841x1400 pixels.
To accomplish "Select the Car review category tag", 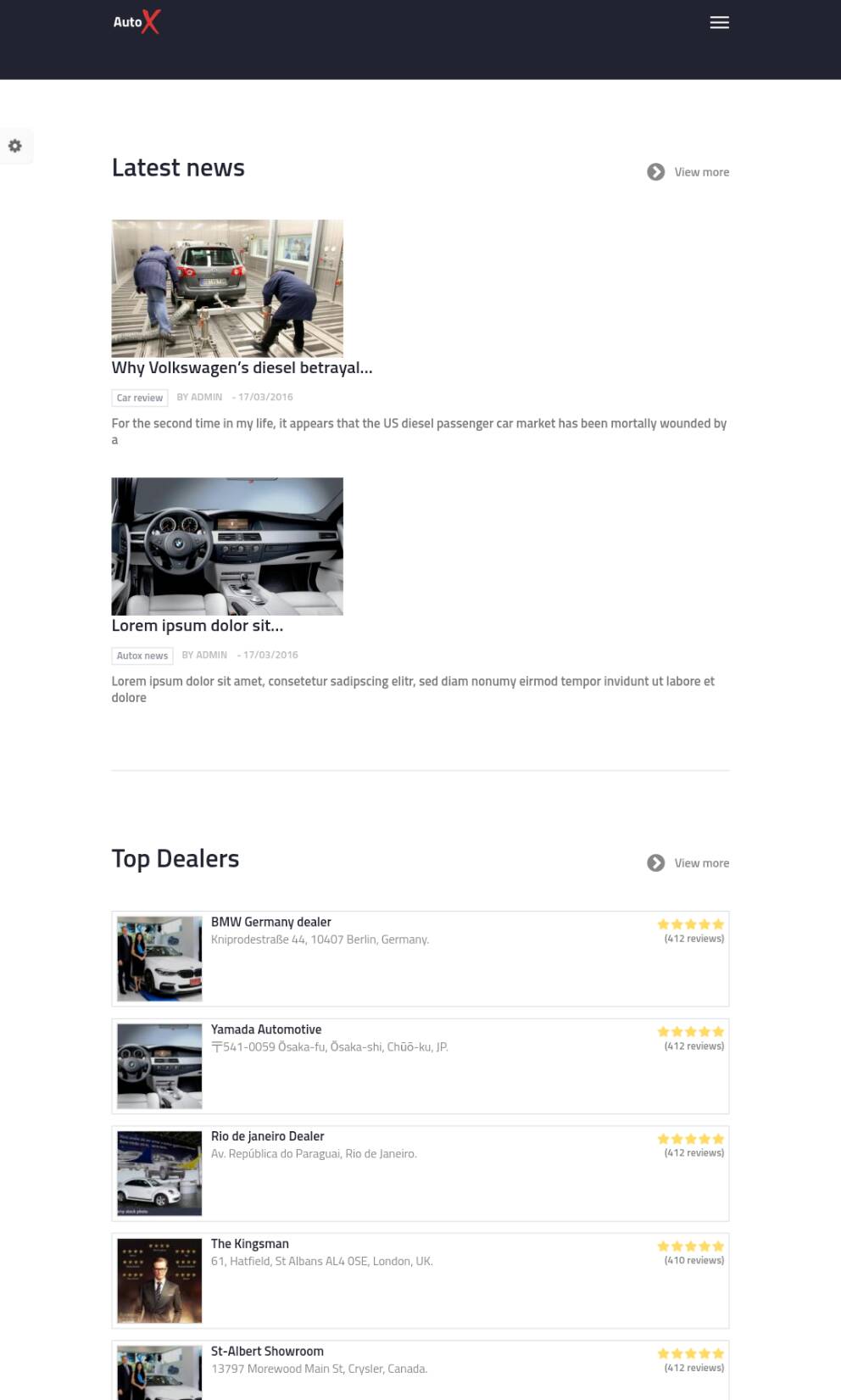I will 140,398.
